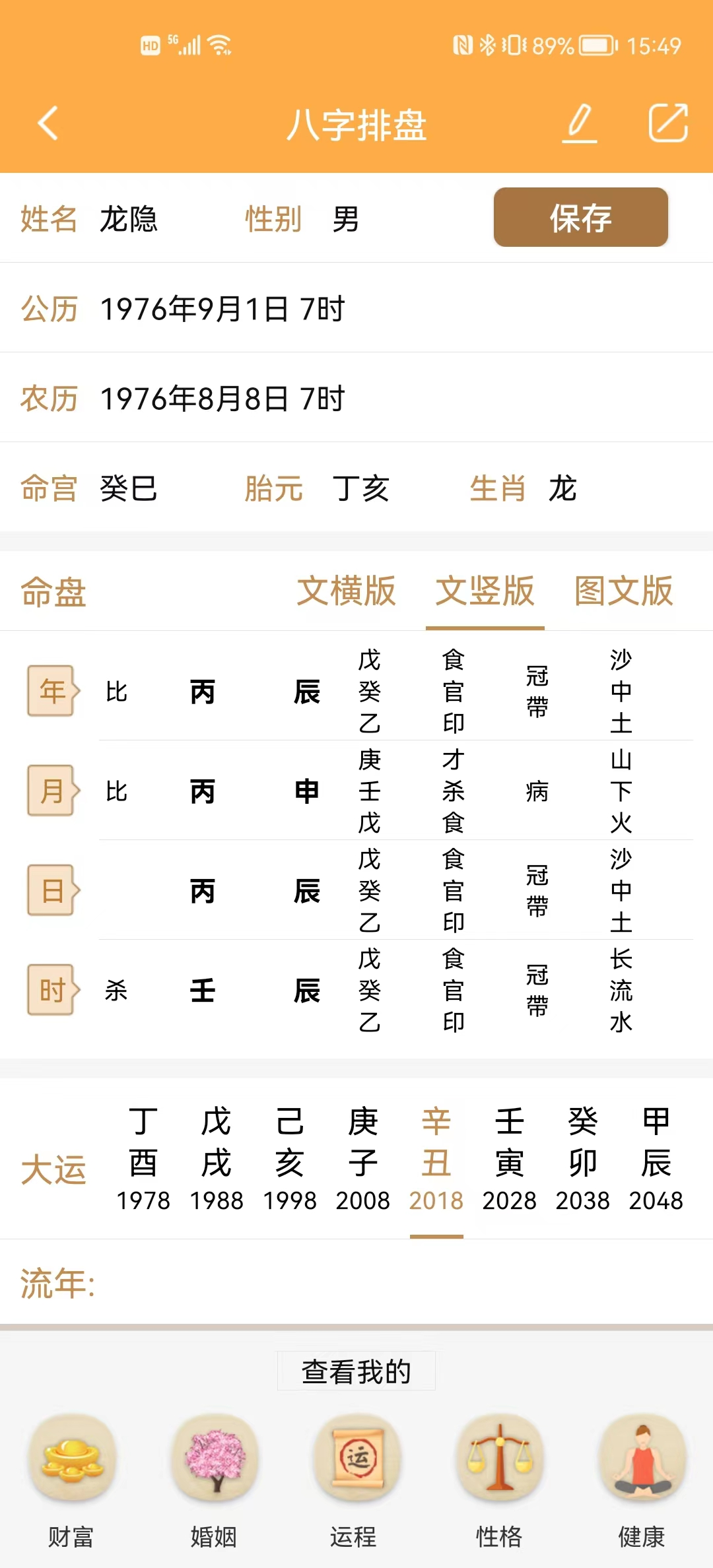Select the 丁酉 1978 大运 period
Viewport: 713px width, 1568px height.
(x=143, y=1160)
